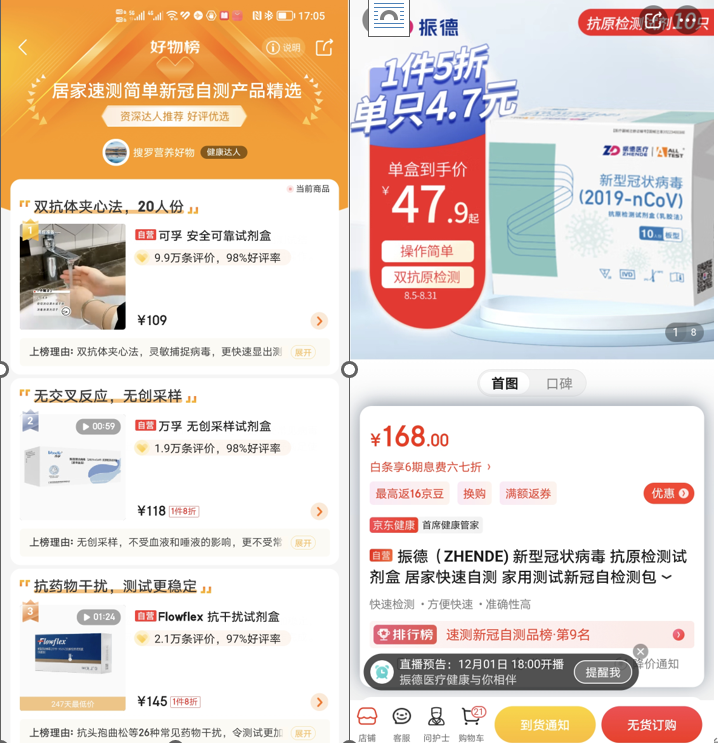The image size is (718, 743).
Task: Tap the 到货通知 button
Action: (545, 724)
